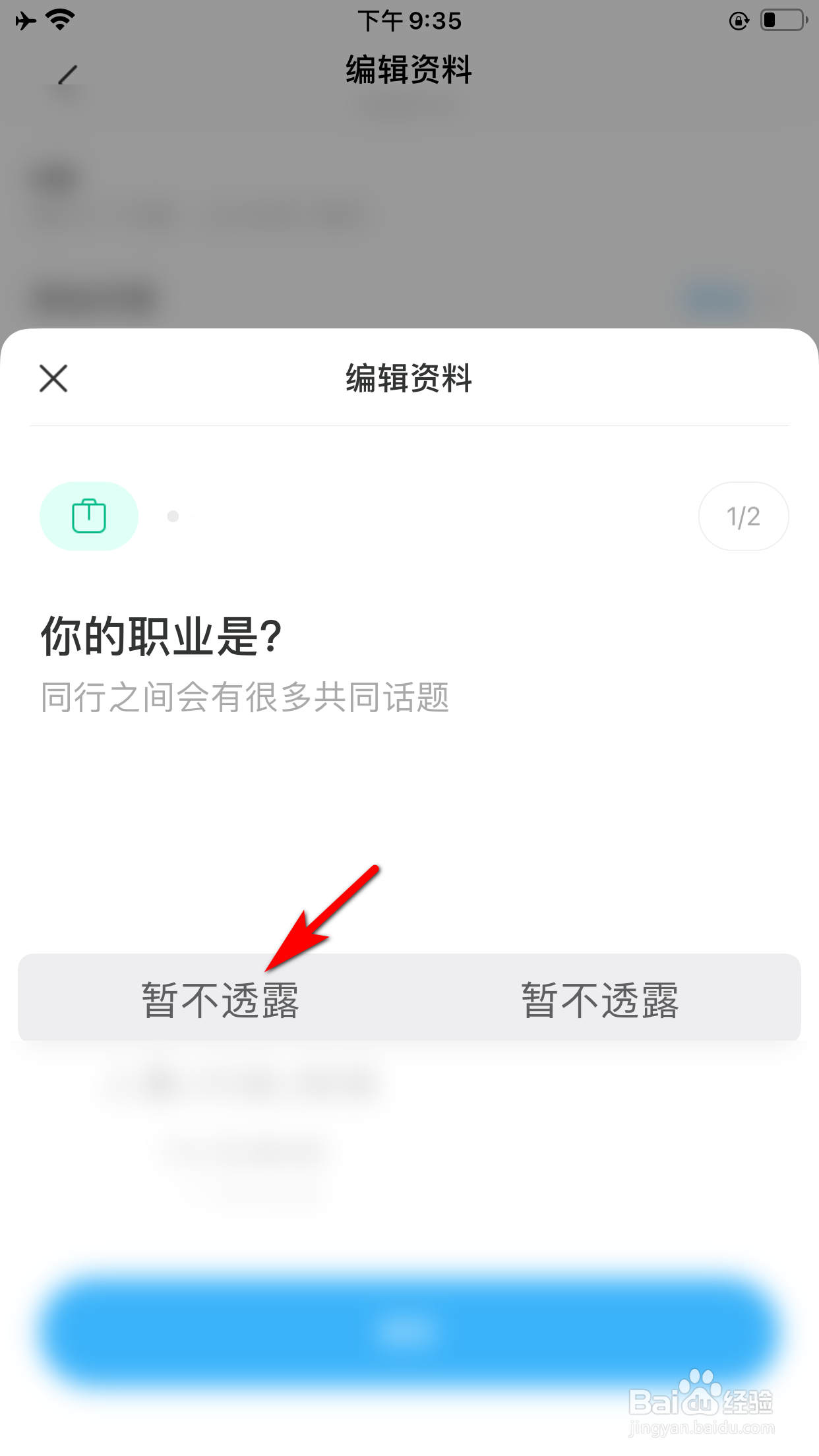Click the gray dot beside the briefcase icon
Viewport: 819px width, 1456px height.
coord(173,516)
